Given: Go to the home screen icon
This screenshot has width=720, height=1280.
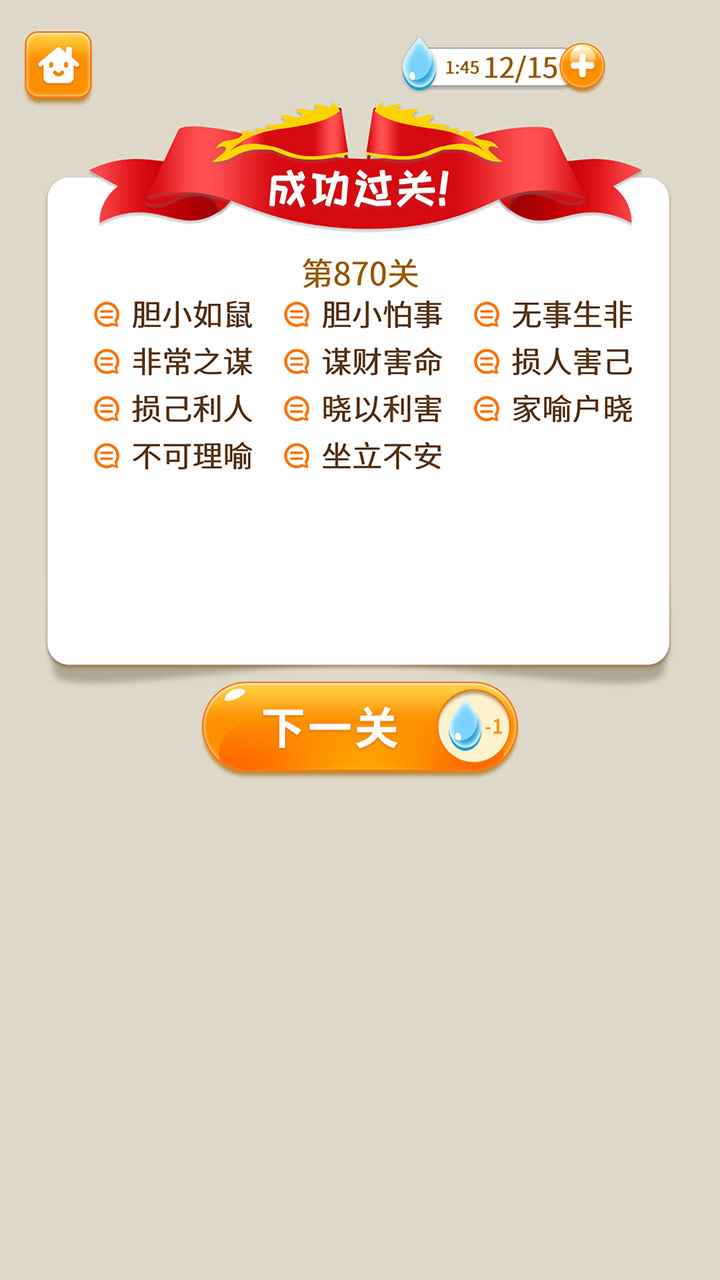Looking at the screenshot, I should 58,65.
